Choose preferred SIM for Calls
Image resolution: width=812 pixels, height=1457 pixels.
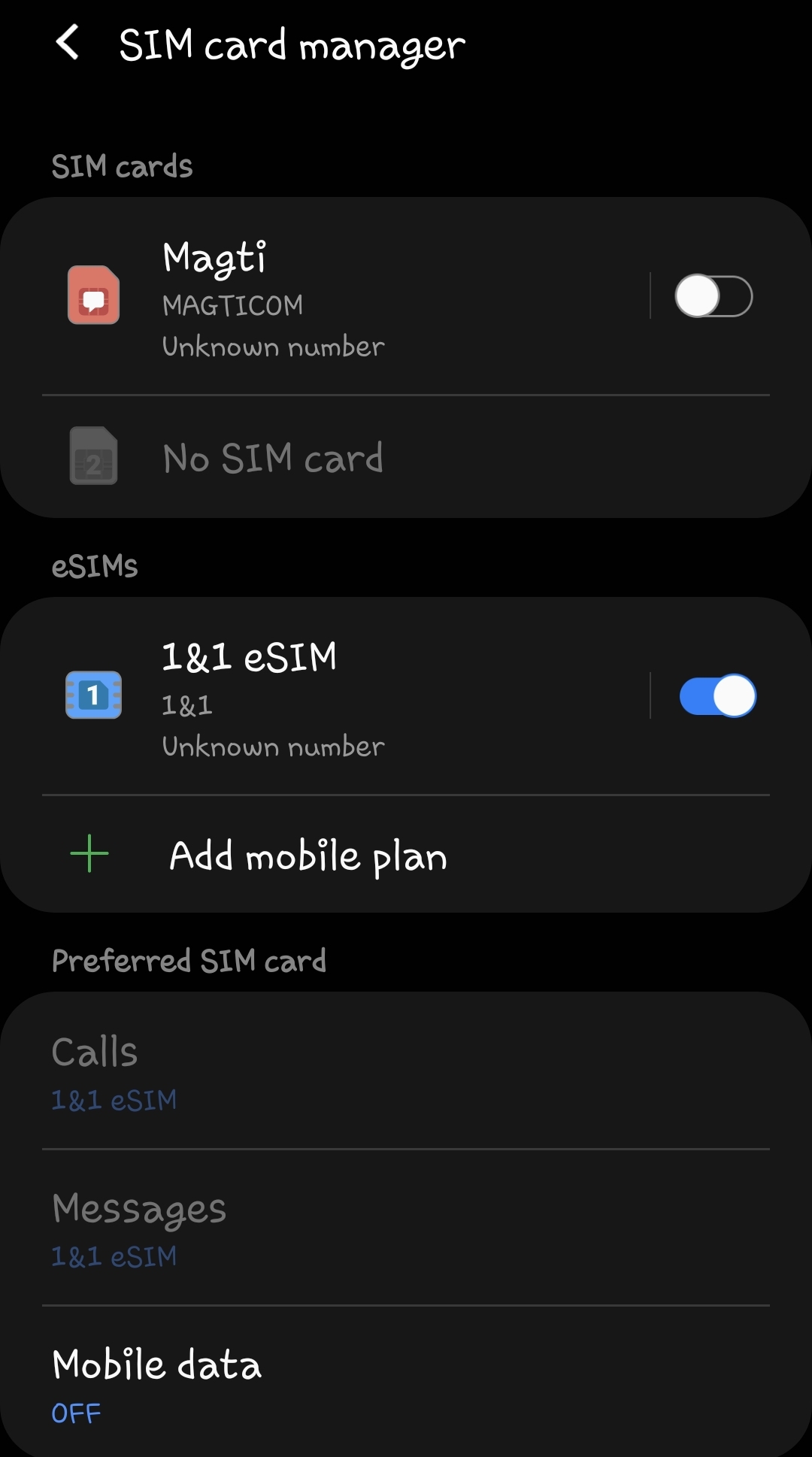(406, 1072)
